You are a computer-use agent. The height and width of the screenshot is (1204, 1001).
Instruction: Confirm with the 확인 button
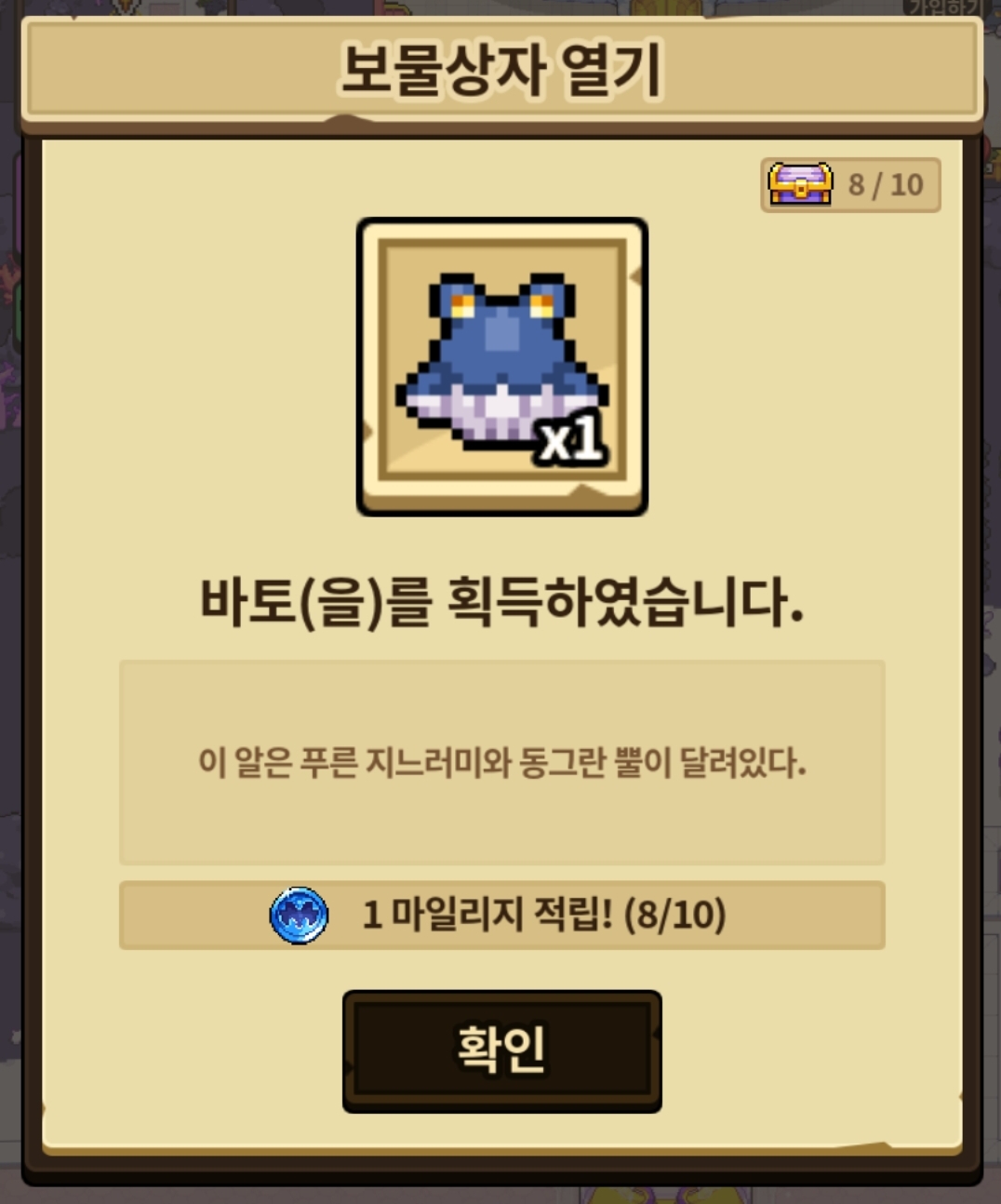click(x=501, y=1050)
